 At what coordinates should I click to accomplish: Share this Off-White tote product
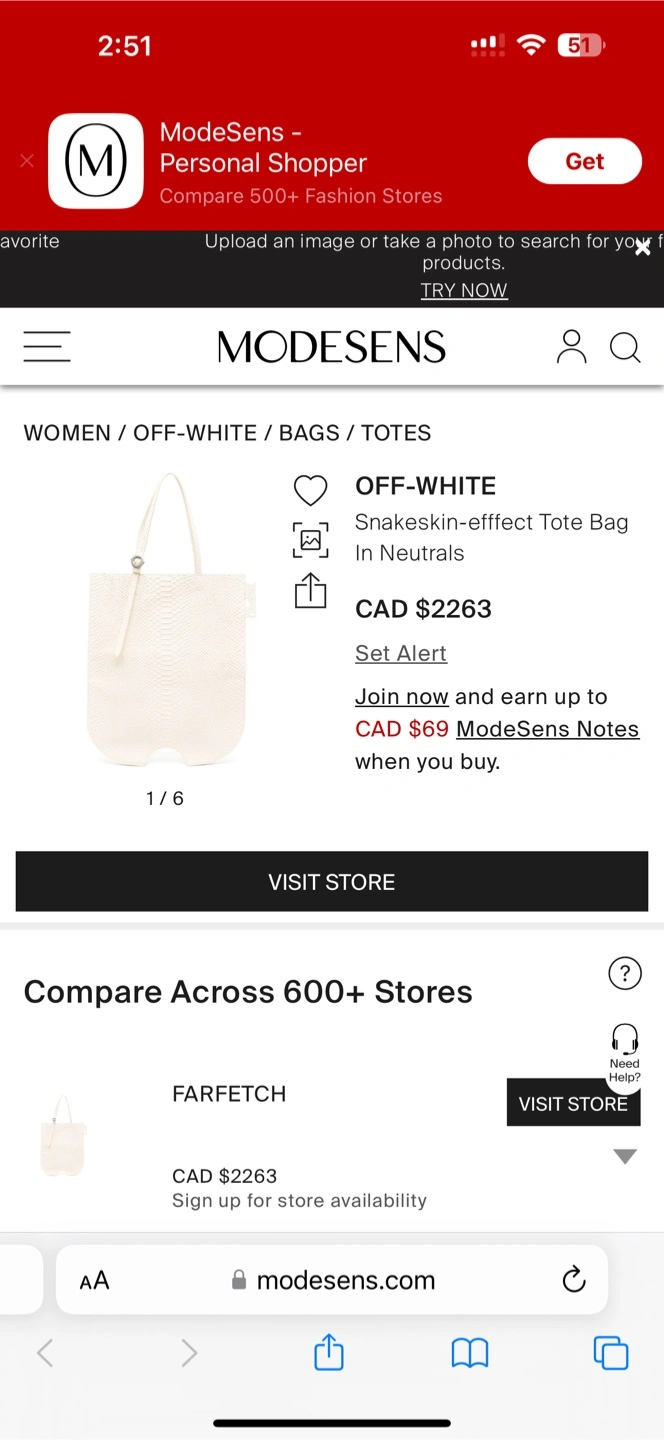(x=310, y=591)
